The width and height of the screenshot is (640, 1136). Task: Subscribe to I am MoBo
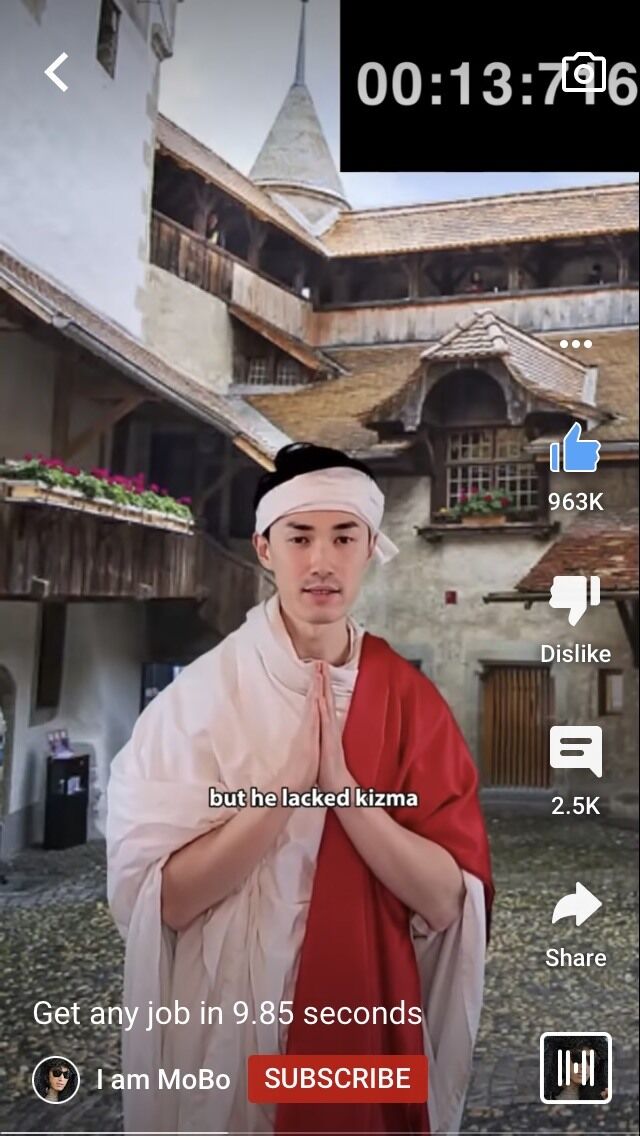click(338, 1078)
